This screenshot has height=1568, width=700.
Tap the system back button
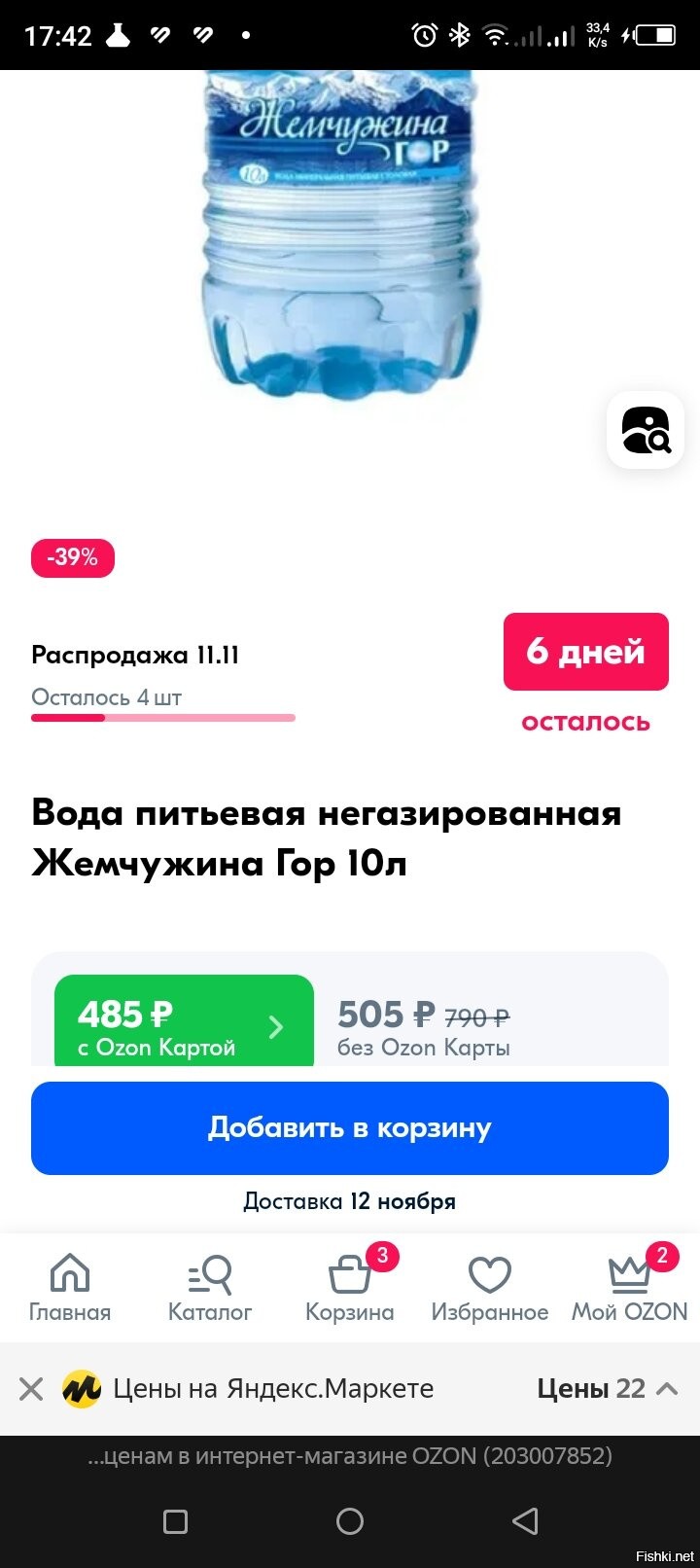[x=525, y=1520]
